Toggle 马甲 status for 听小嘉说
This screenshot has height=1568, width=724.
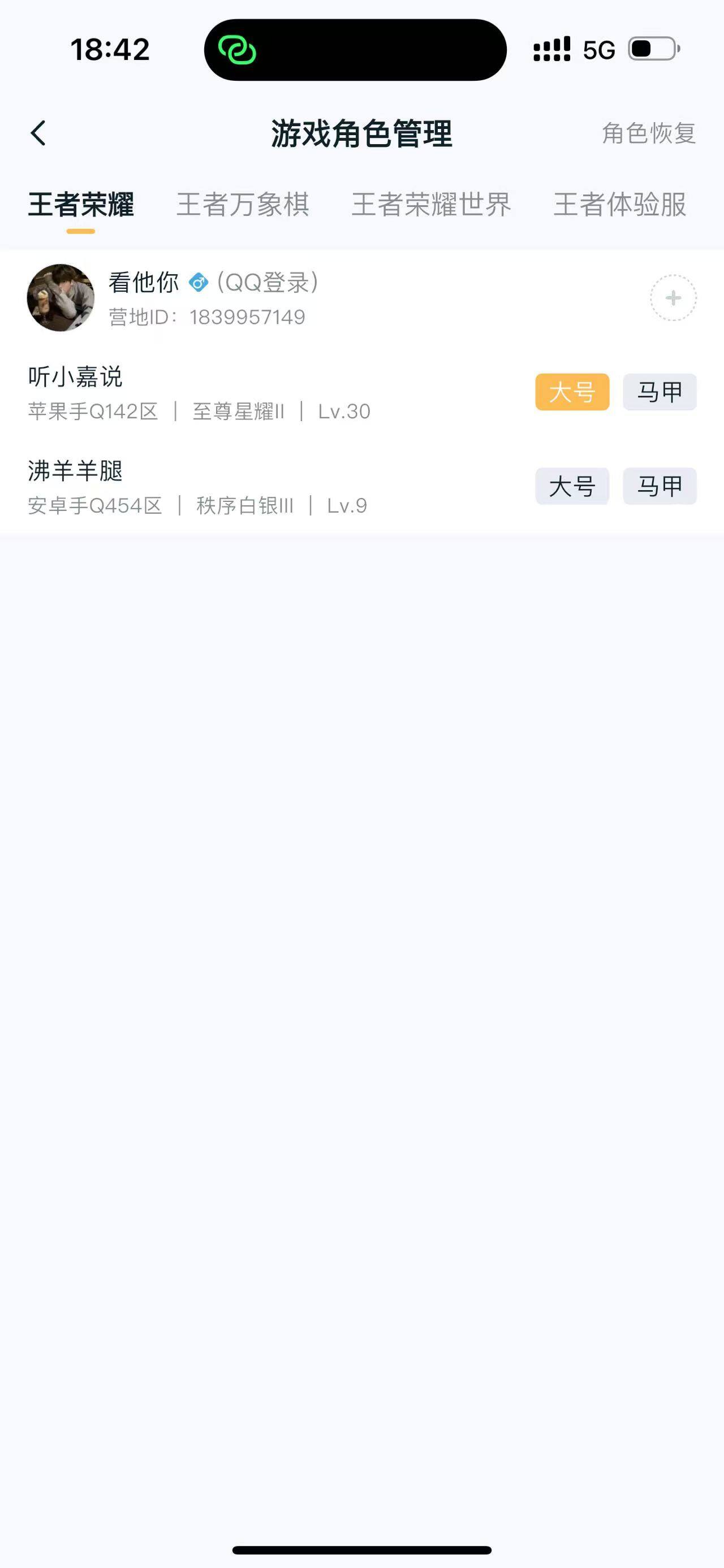660,392
